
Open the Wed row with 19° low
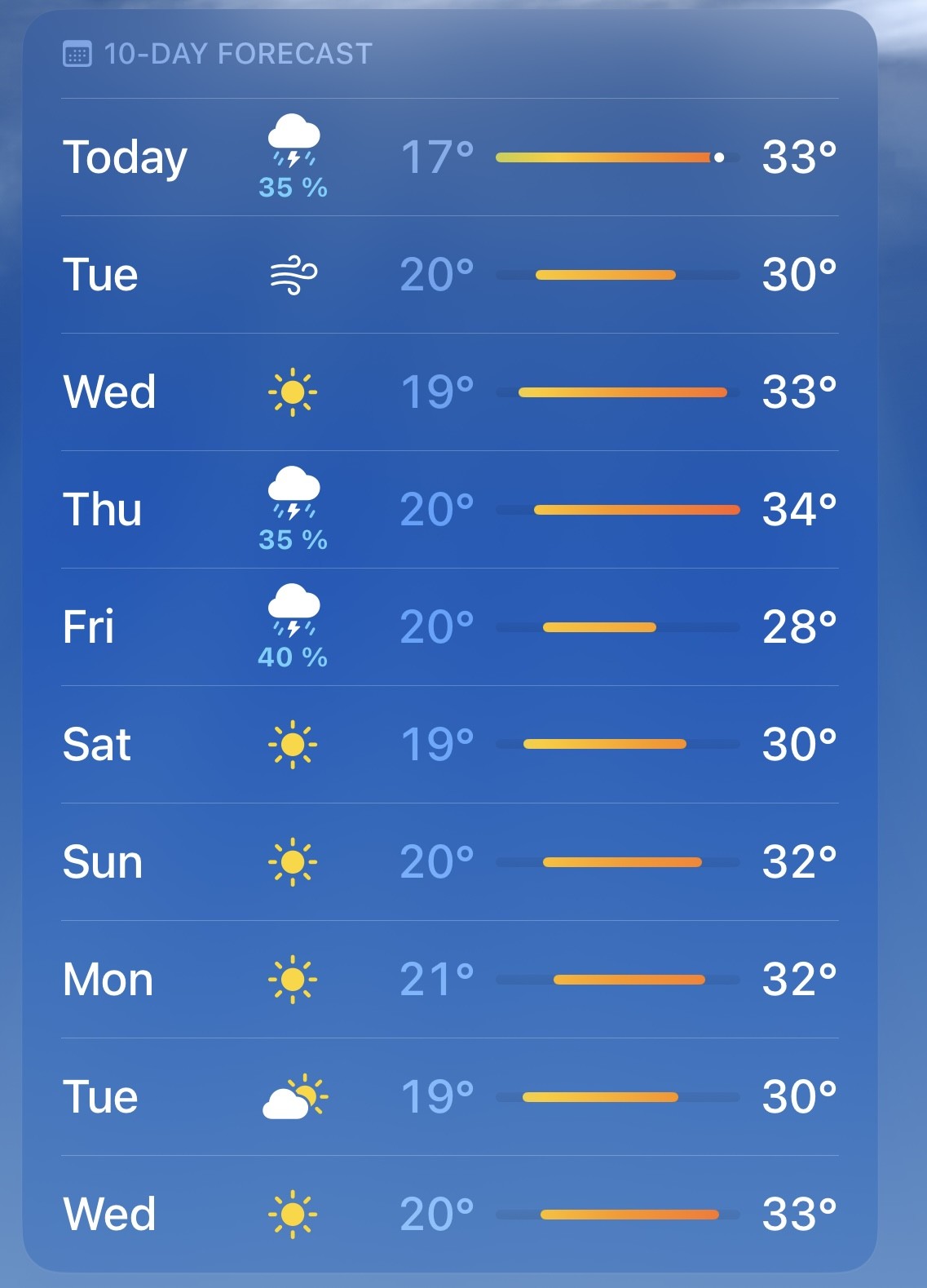click(450, 392)
